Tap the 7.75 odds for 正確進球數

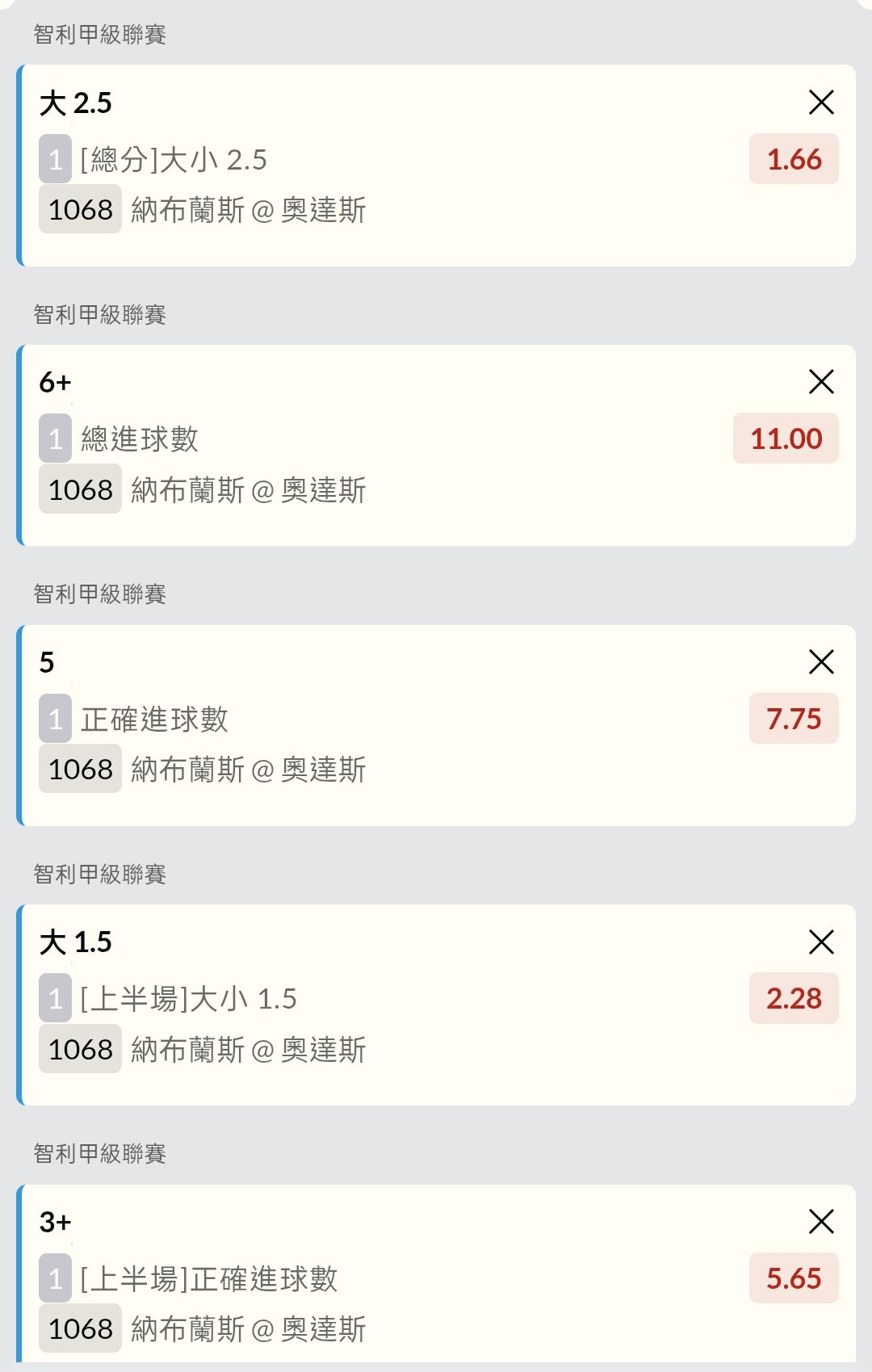(x=794, y=719)
